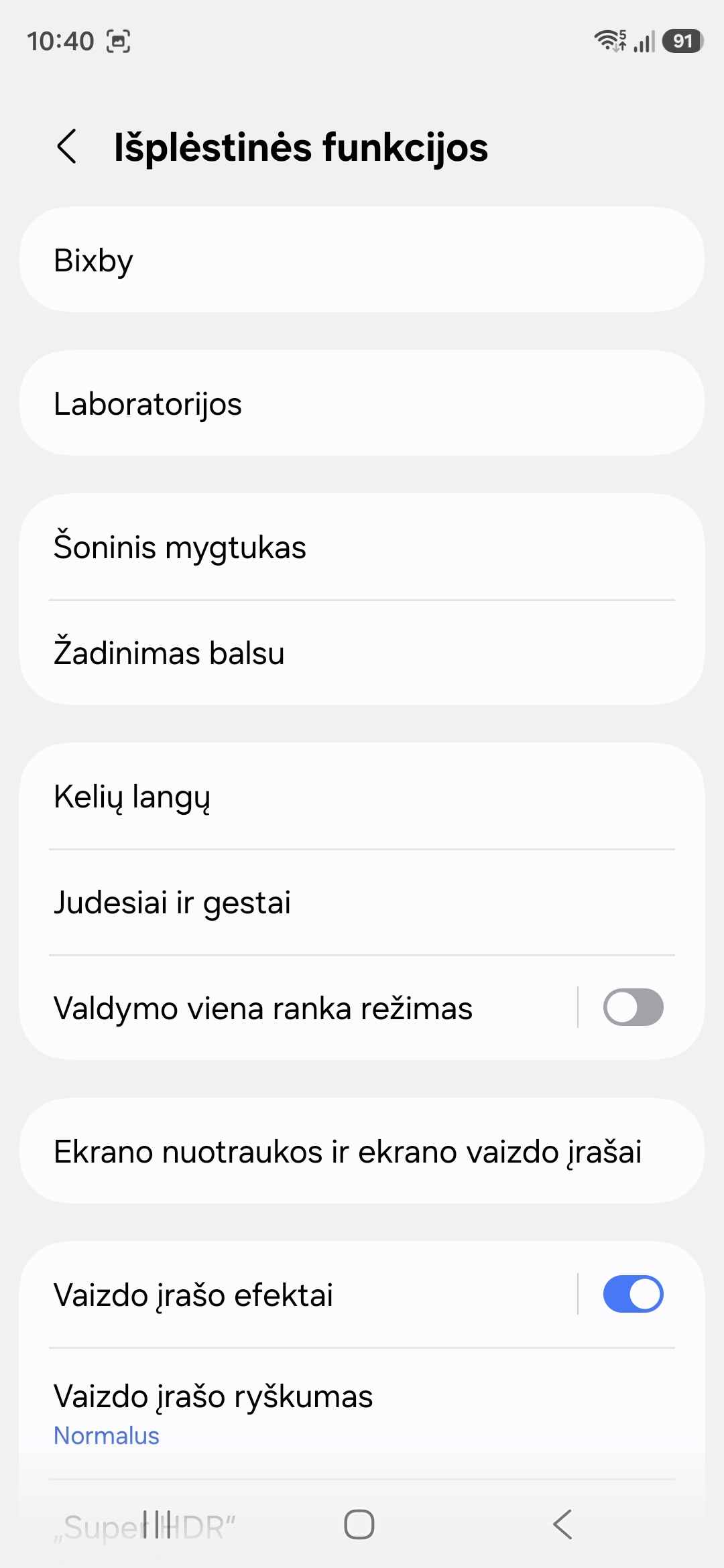Open Žadinimas balsu
This screenshot has width=724, height=1568.
[x=362, y=653]
